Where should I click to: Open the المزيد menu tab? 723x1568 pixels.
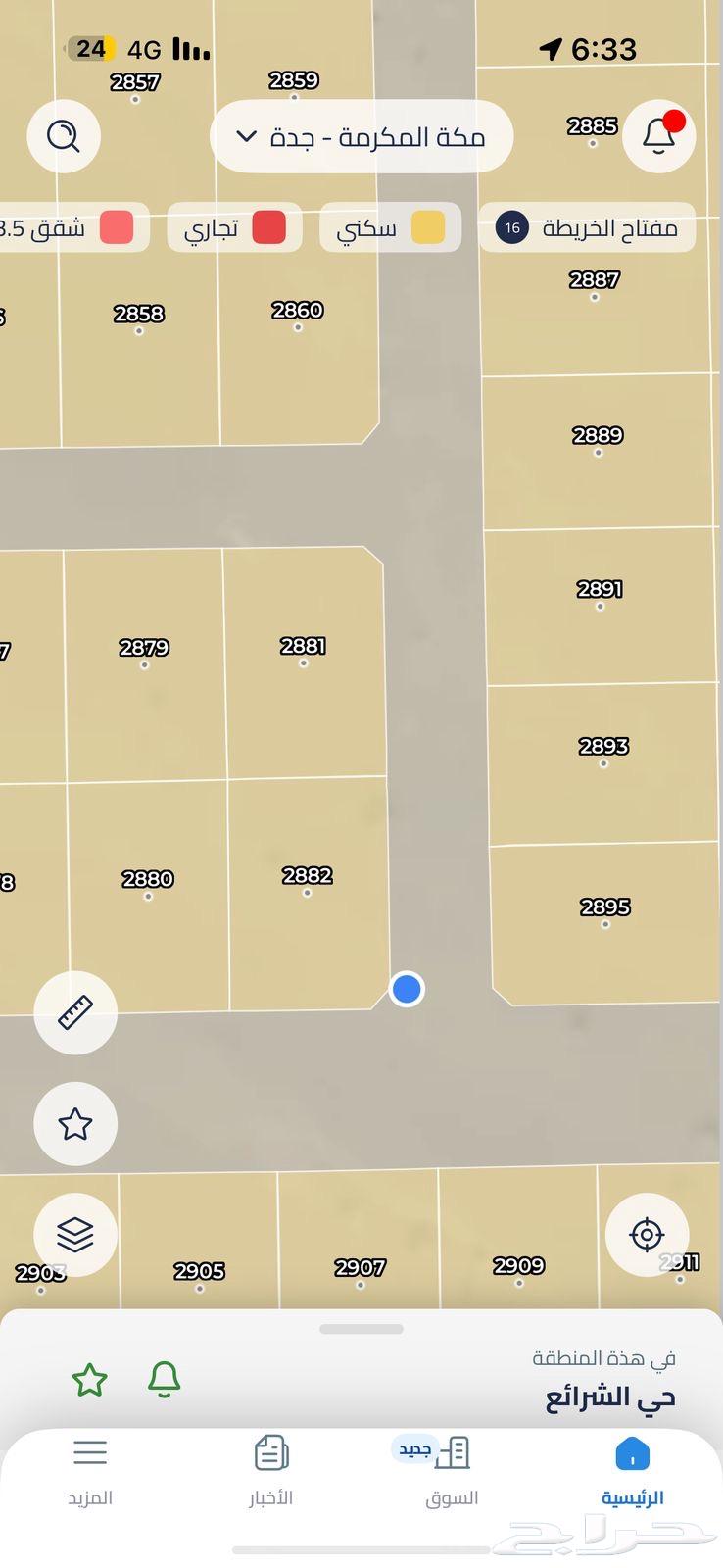pos(90,1472)
